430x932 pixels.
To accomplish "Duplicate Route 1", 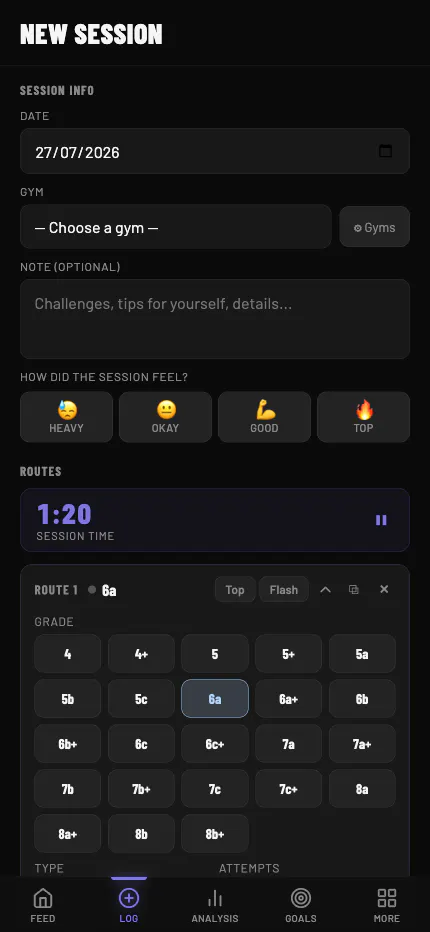I will 354,590.
